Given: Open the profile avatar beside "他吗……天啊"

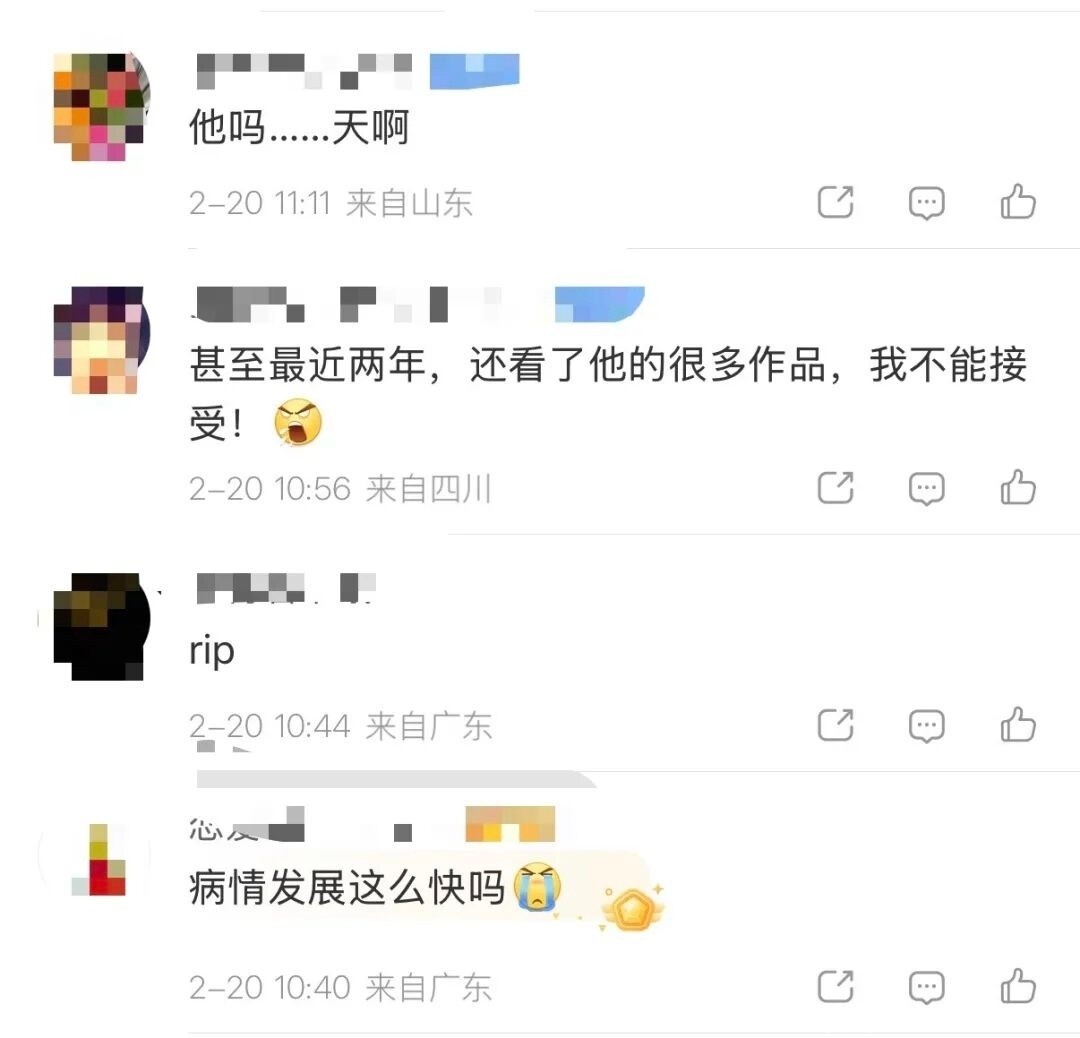Looking at the screenshot, I should pos(100,106).
